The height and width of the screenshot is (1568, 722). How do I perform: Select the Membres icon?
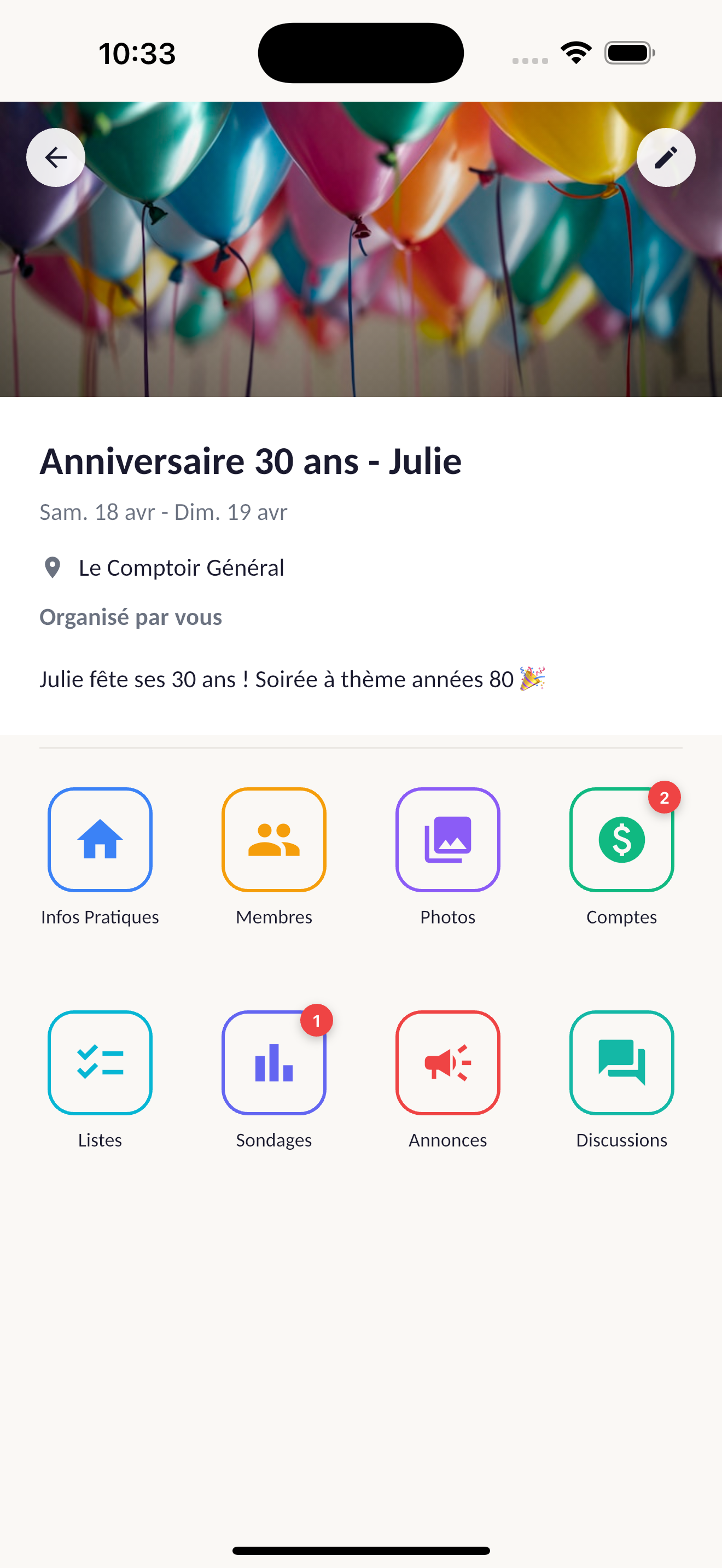(273, 839)
